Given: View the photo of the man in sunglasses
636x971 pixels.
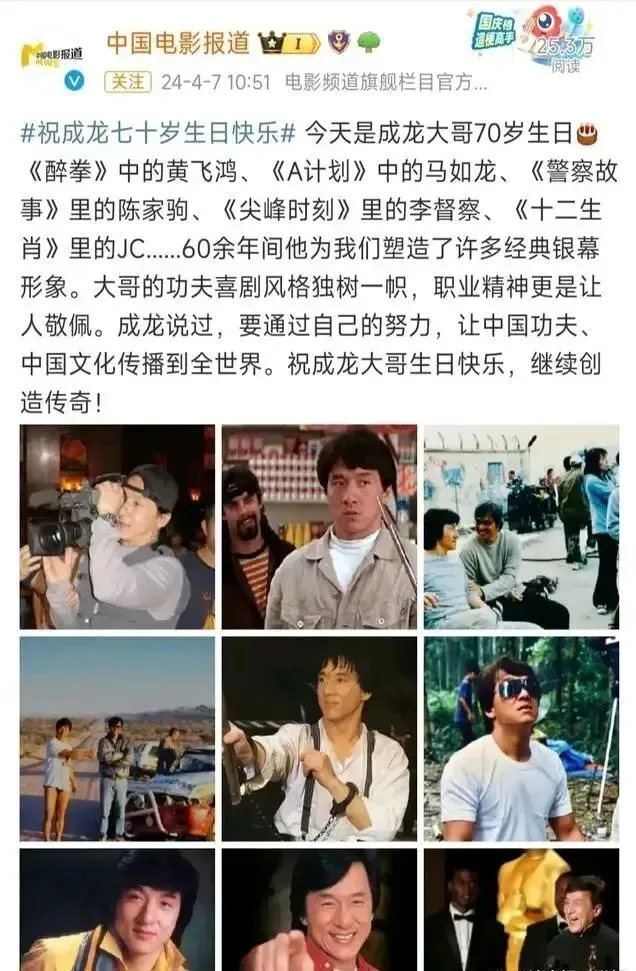Looking at the screenshot, I should click(521, 739).
